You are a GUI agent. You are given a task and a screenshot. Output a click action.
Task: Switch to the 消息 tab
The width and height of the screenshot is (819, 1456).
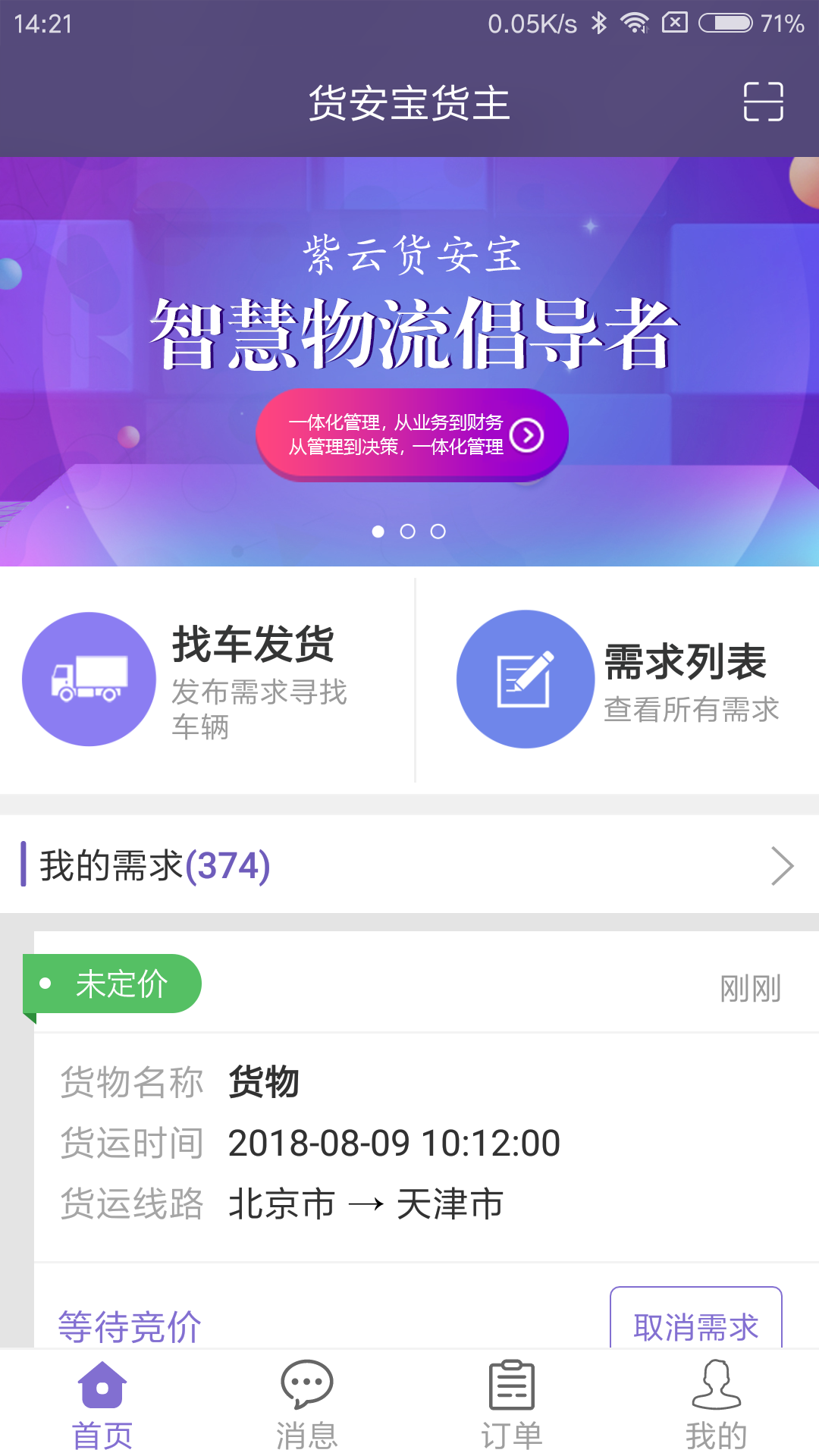307,1404
